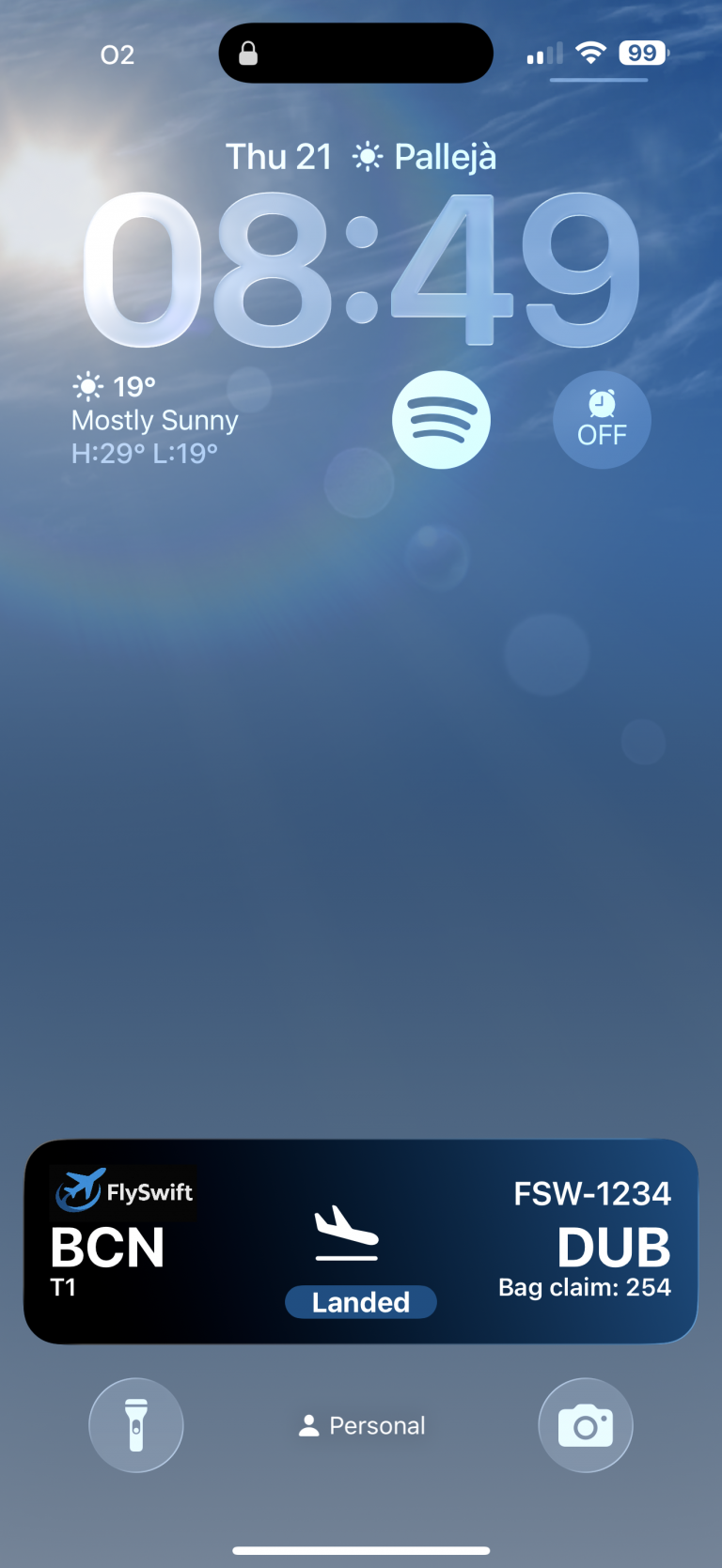Tap the Thu 21 Pallejà date widget
Screen dimensions: 722x1568
[361, 157]
